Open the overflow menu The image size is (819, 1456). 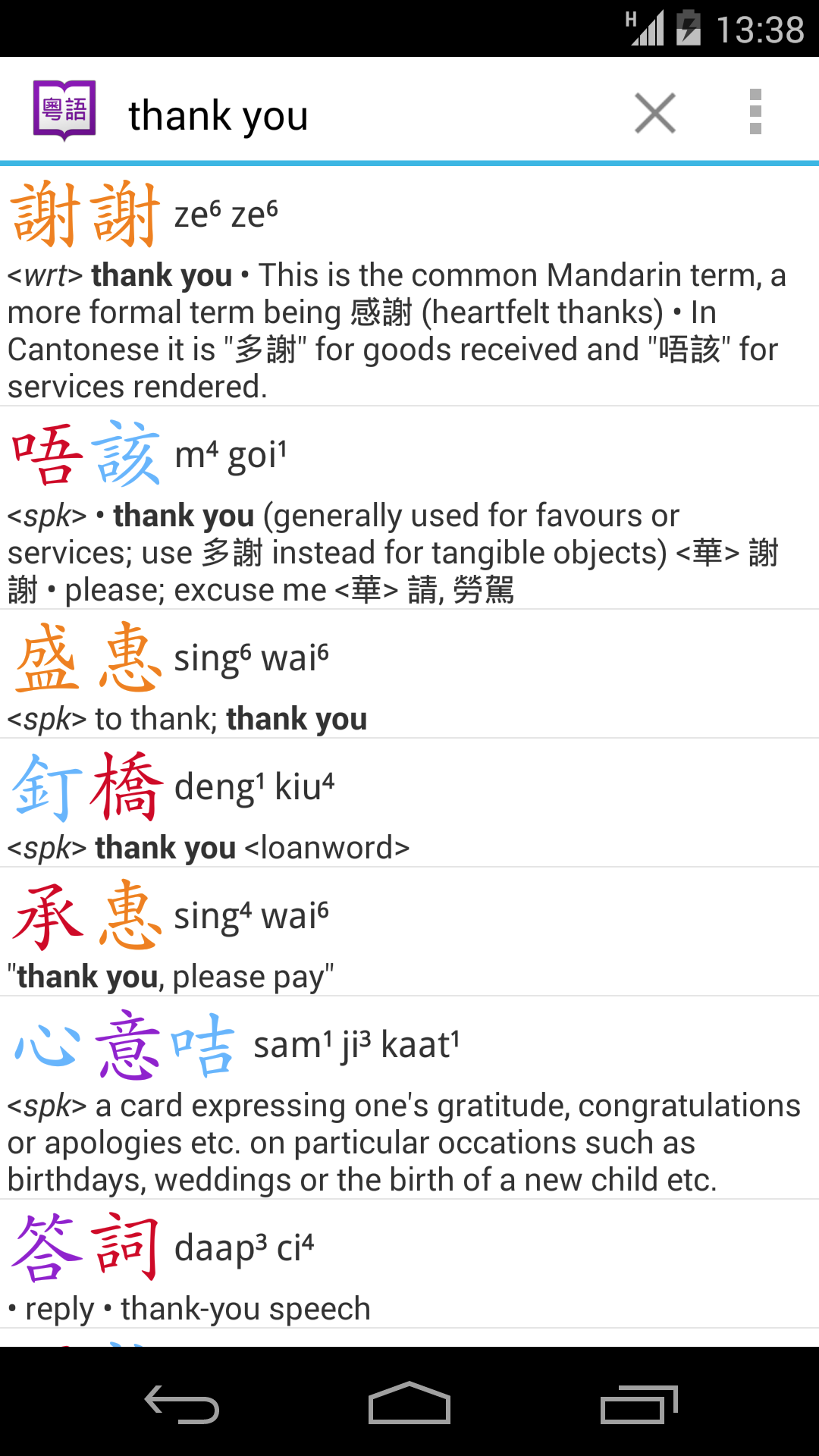[x=755, y=112]
